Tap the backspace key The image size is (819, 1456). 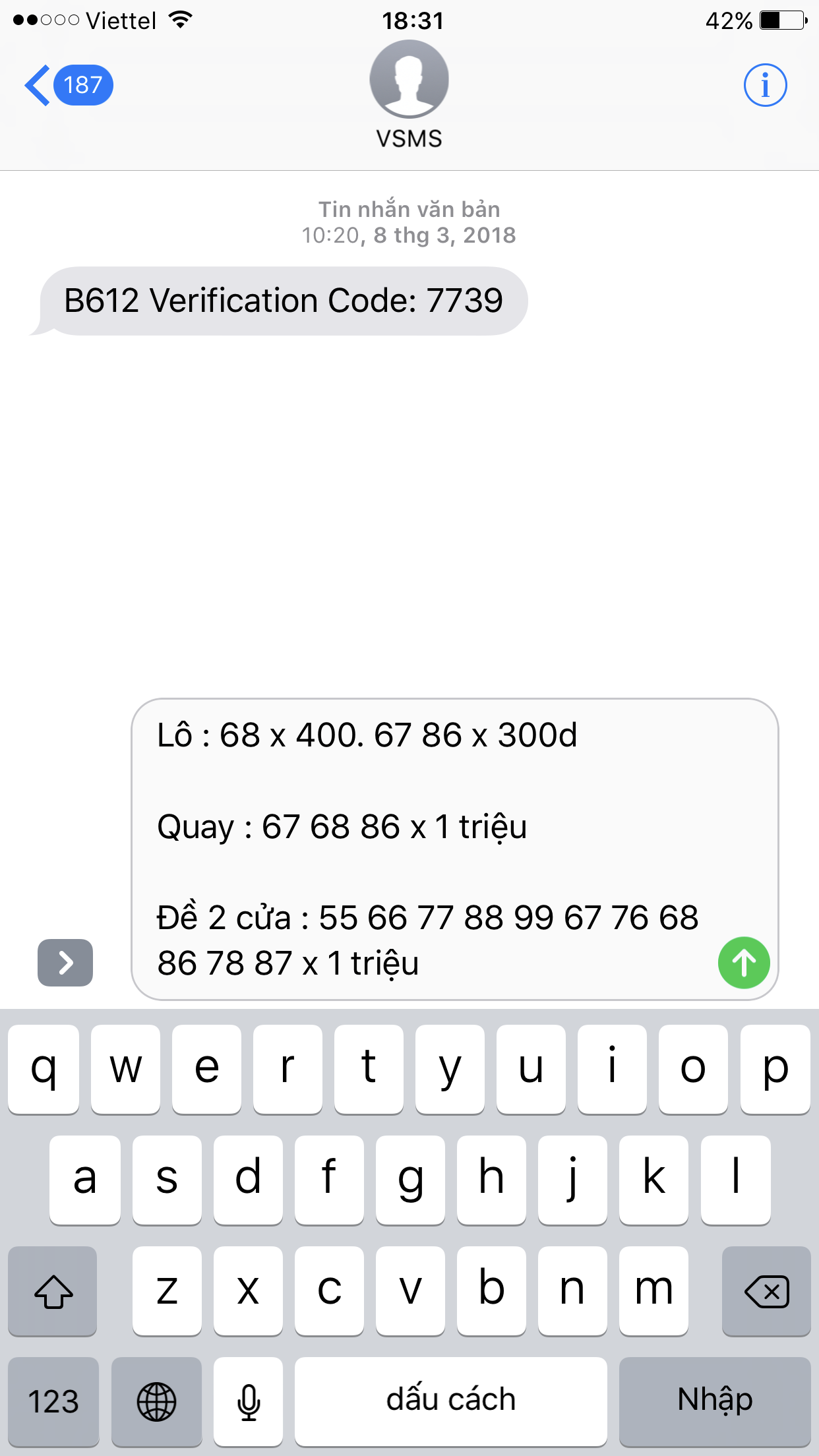click(x=766, y=1291)
